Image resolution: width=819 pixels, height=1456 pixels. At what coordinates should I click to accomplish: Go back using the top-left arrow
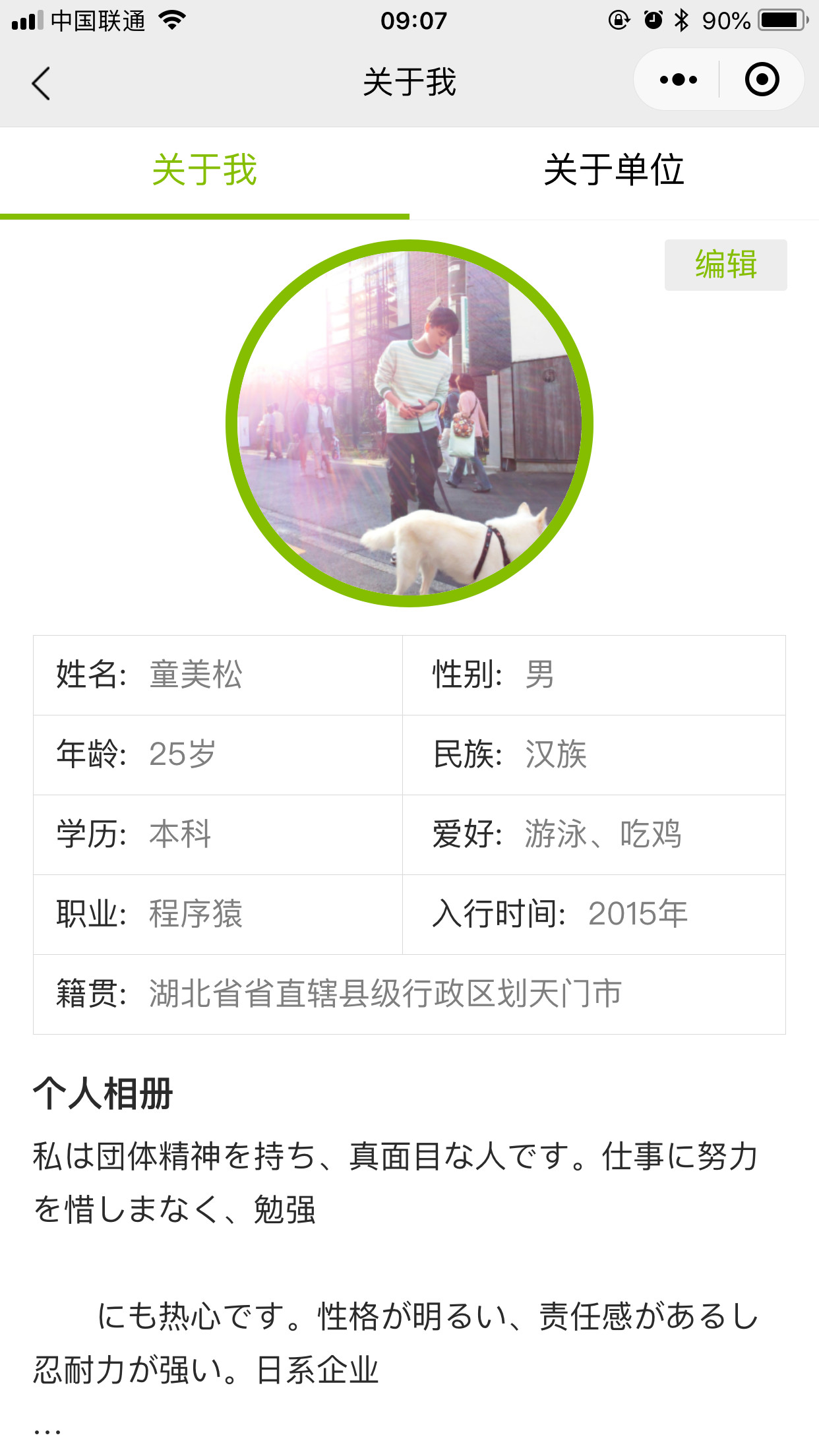41,83
